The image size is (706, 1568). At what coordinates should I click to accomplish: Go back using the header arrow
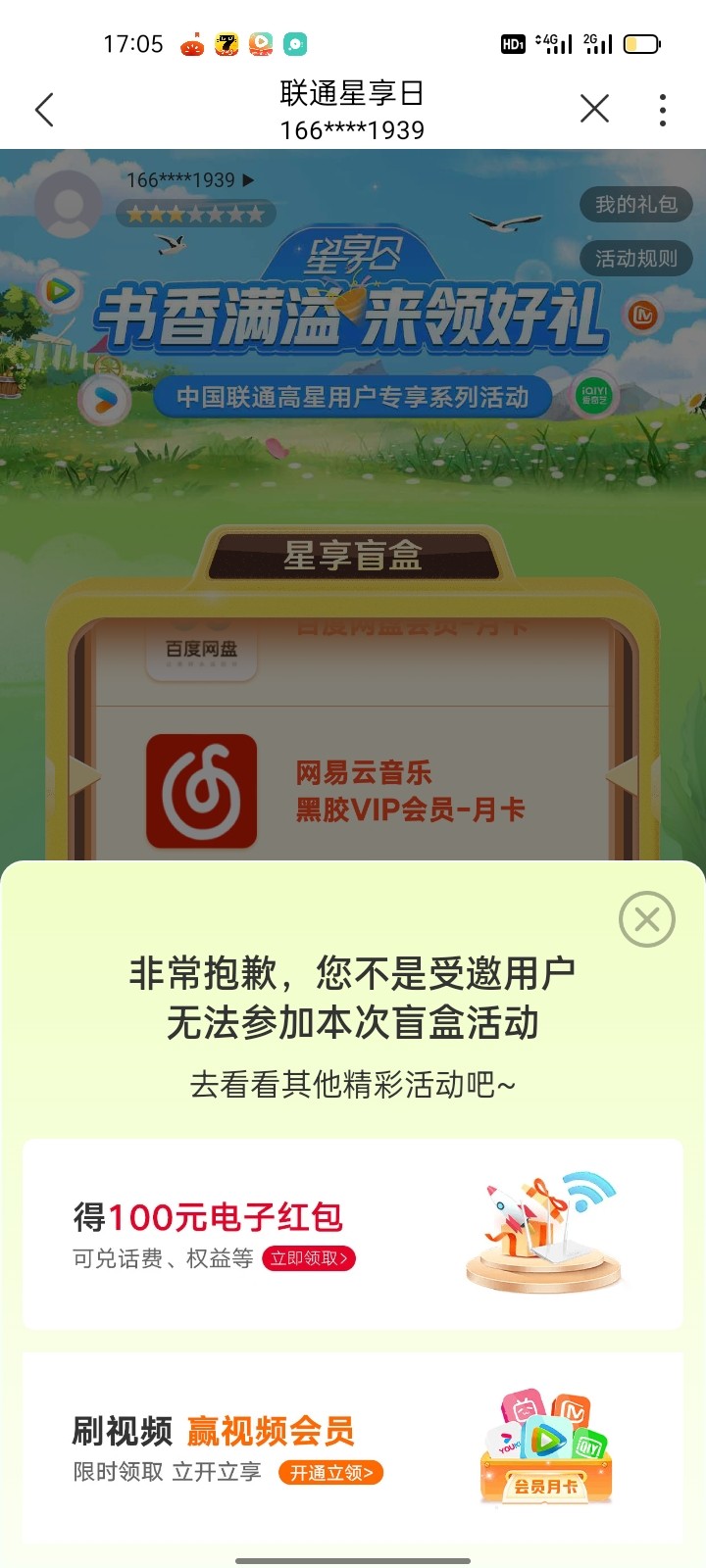[44, 110]
